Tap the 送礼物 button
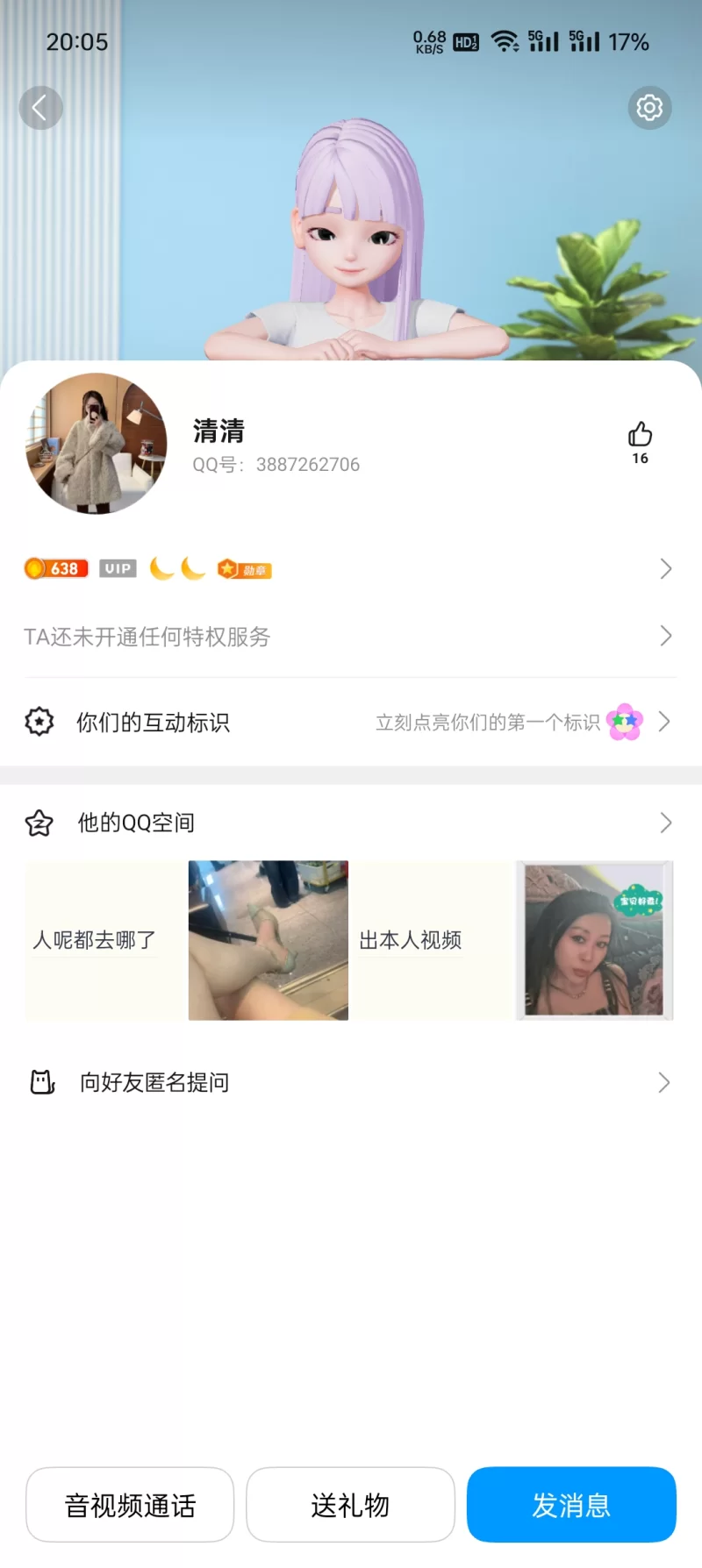 pyautogui.click(x=350, y=1505)
